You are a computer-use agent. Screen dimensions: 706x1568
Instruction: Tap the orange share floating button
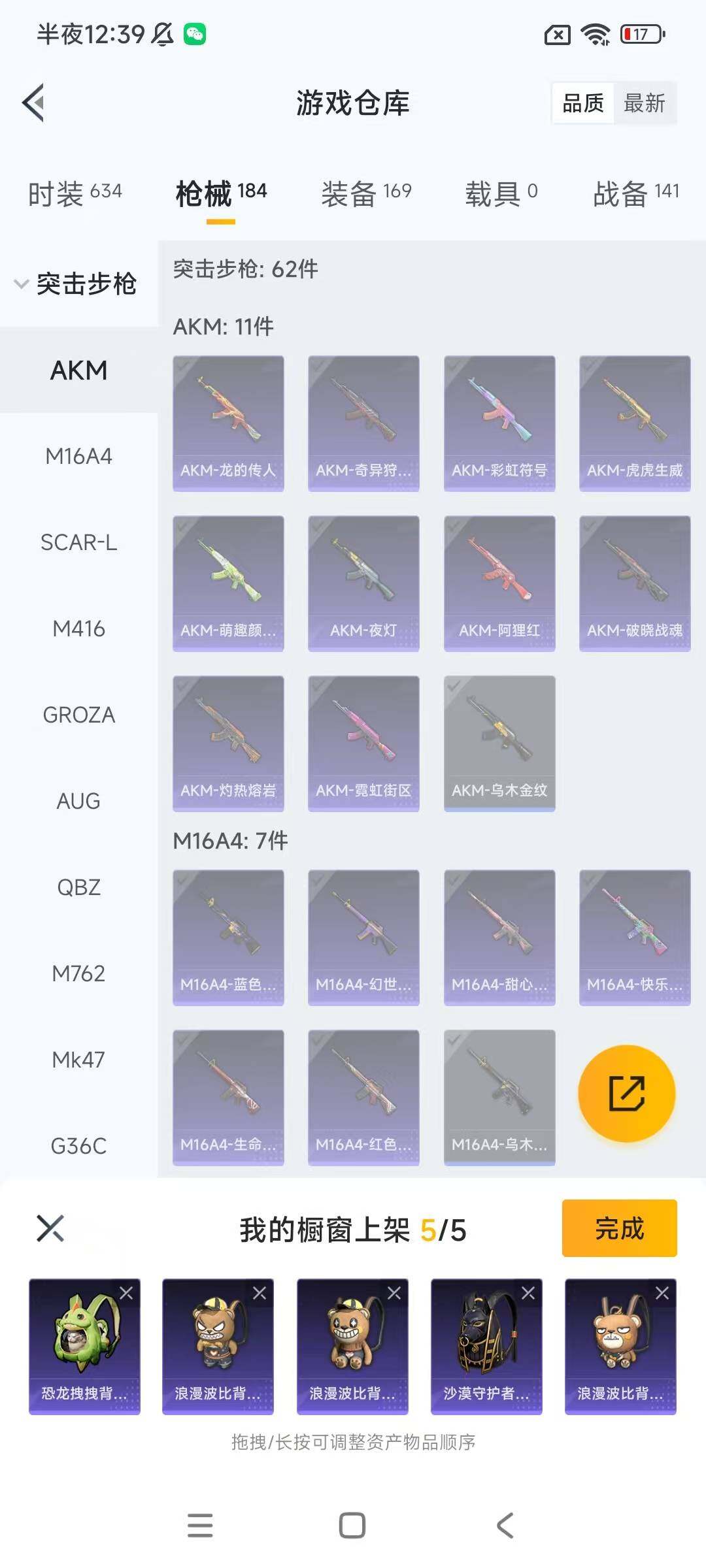[626, 1093]
